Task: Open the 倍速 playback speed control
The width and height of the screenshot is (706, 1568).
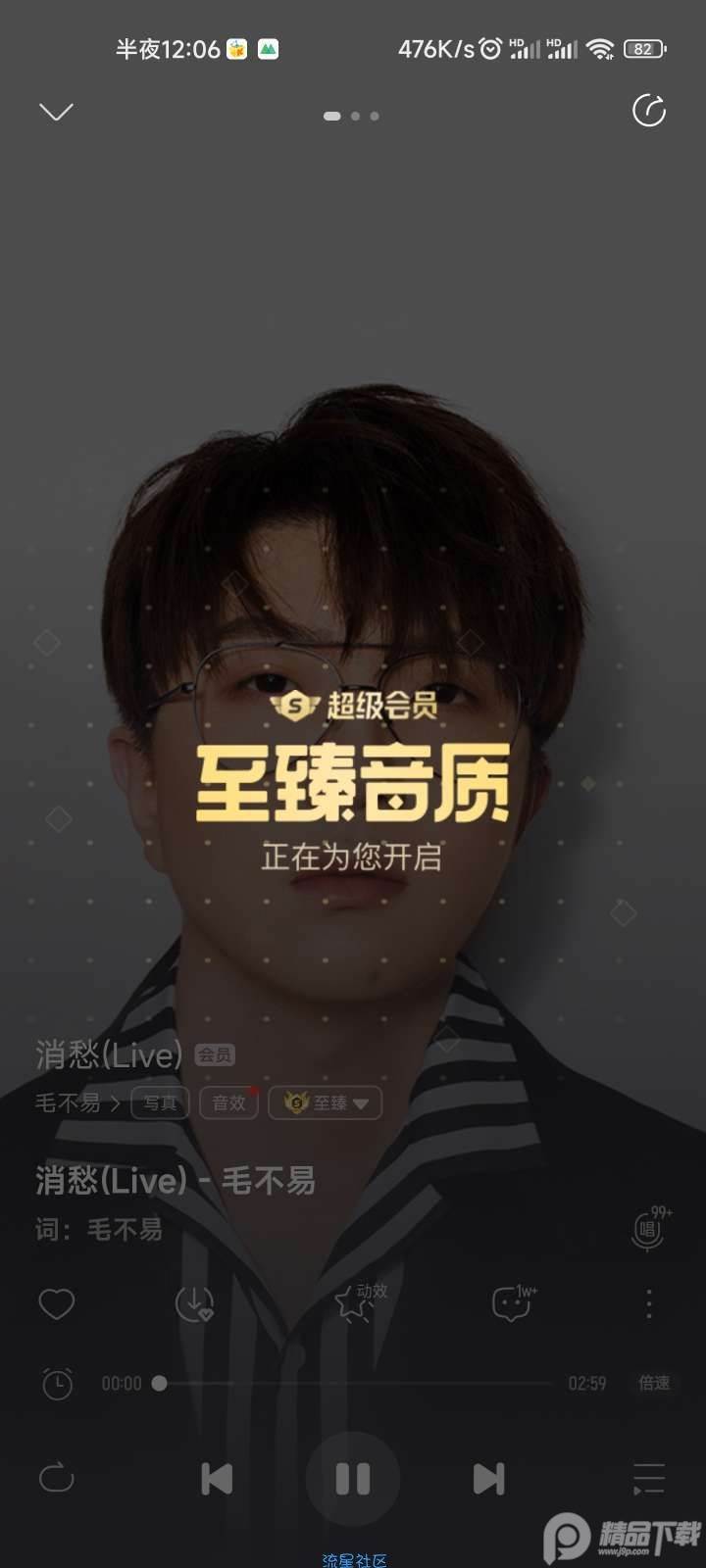Action: [655, 1383]
